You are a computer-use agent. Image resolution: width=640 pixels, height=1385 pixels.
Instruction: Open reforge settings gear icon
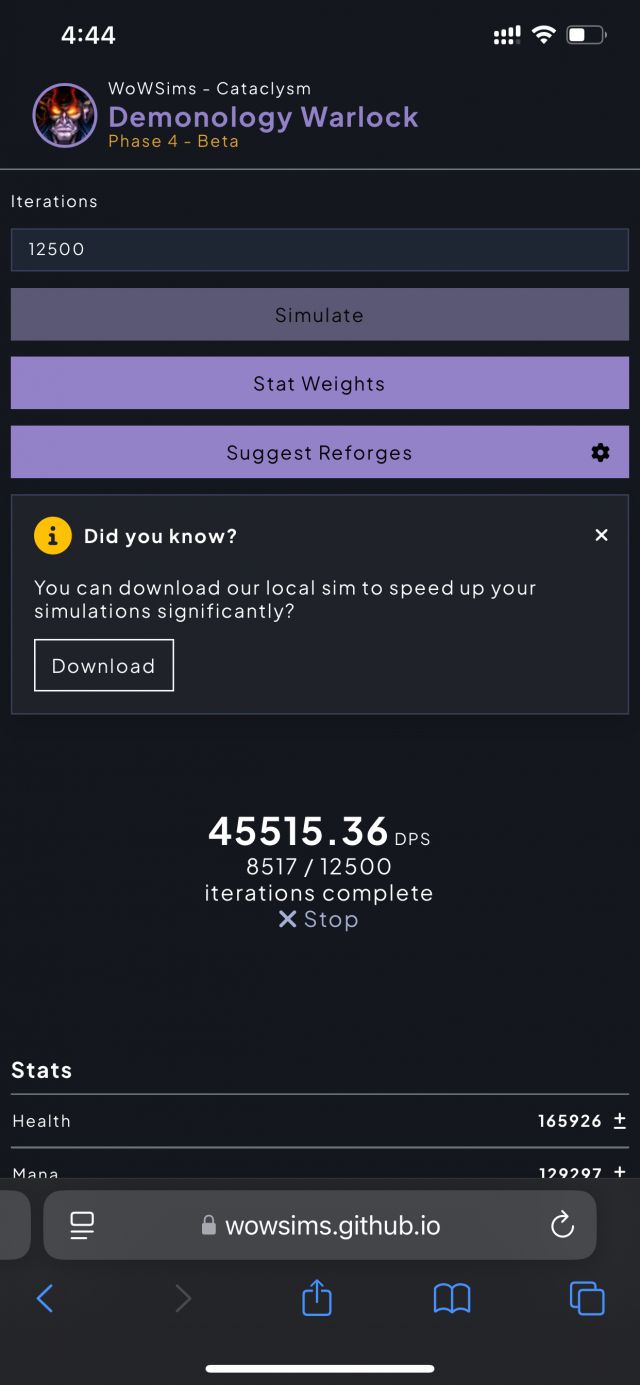600,453
